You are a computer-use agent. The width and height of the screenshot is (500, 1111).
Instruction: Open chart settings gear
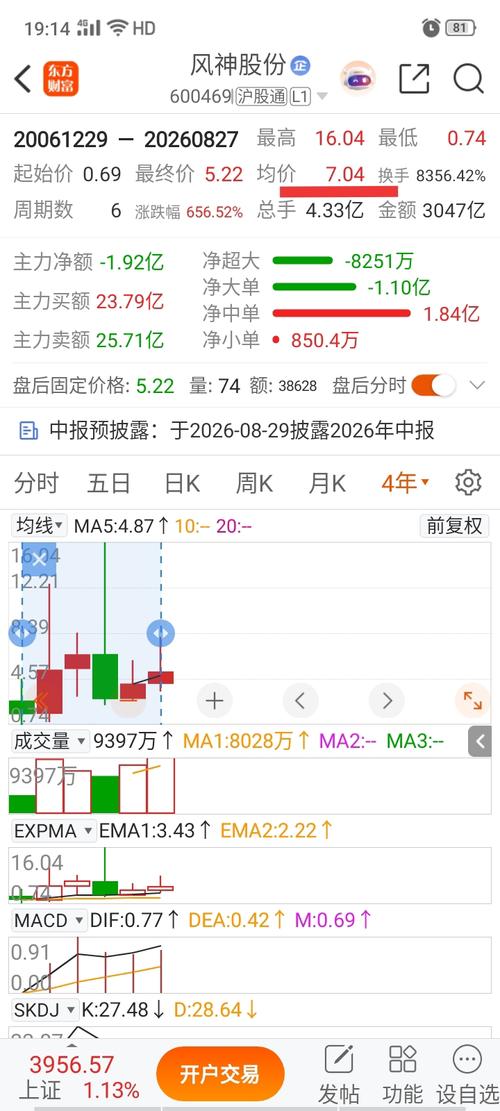point(468,483)
